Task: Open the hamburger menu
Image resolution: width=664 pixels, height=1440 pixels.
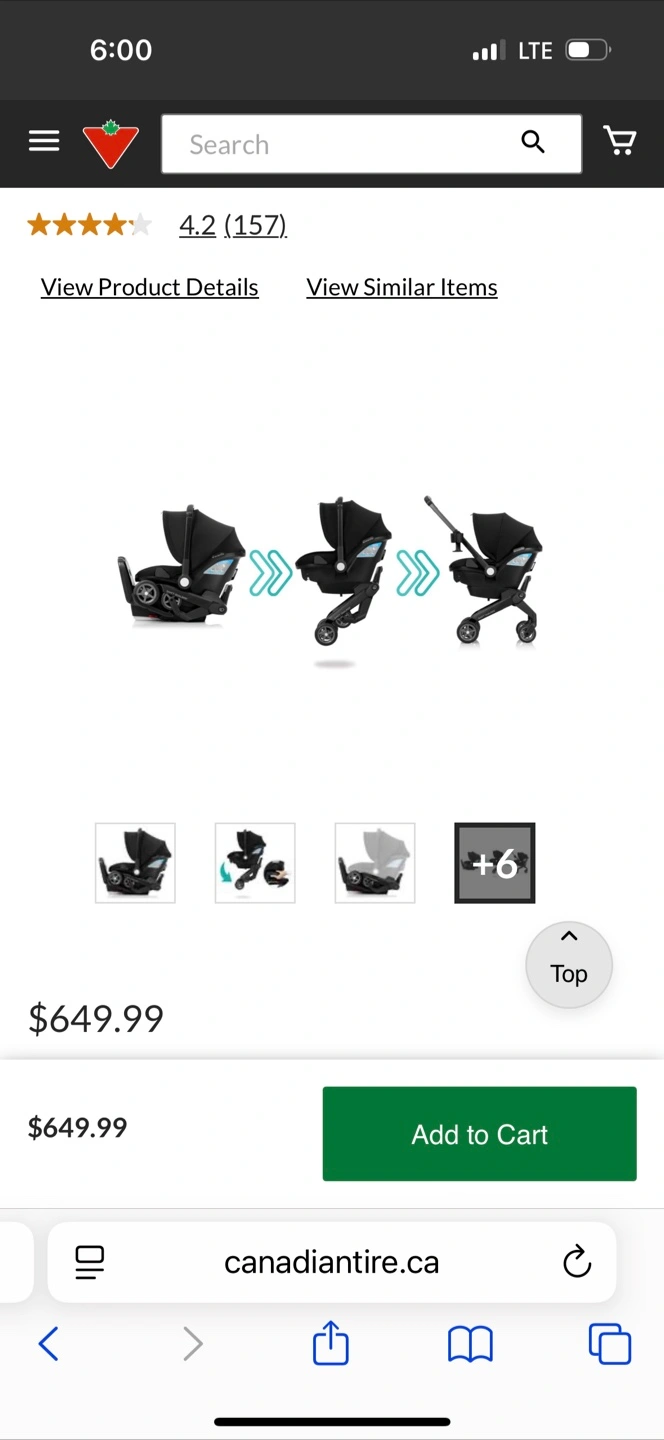Action: point(44,142)
